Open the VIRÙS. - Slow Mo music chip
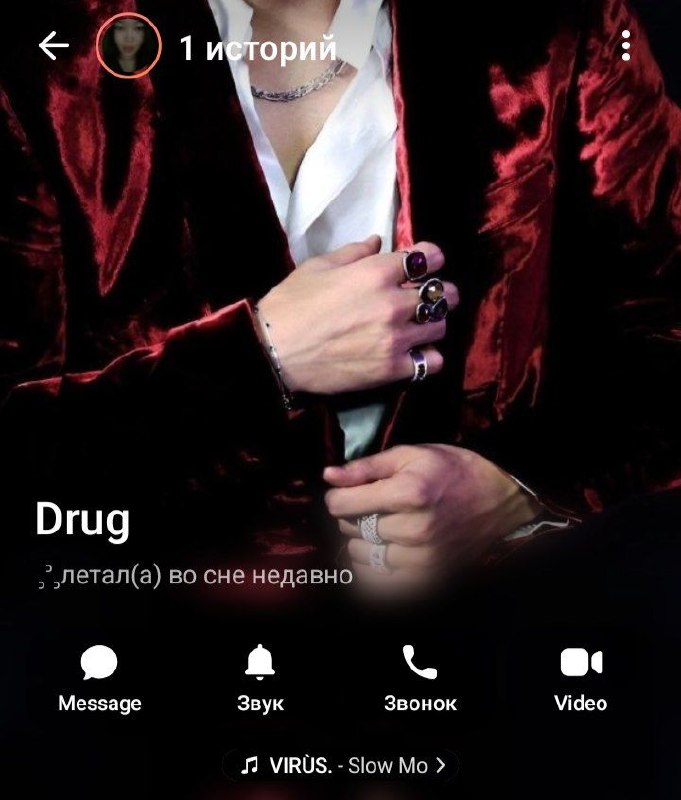 pos(340,765)
